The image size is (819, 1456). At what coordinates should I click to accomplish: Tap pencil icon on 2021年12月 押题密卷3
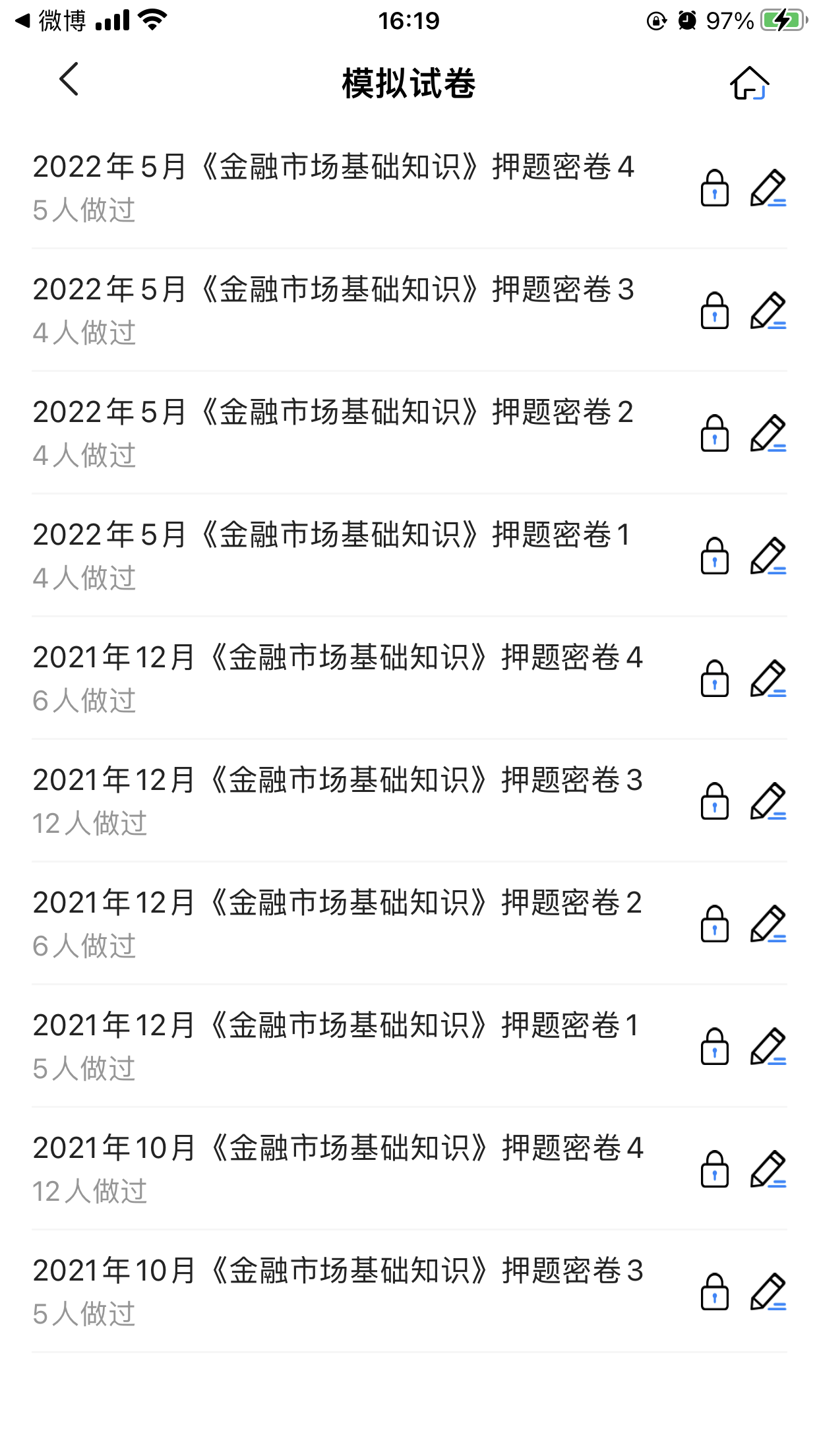(x=768, y=801)
